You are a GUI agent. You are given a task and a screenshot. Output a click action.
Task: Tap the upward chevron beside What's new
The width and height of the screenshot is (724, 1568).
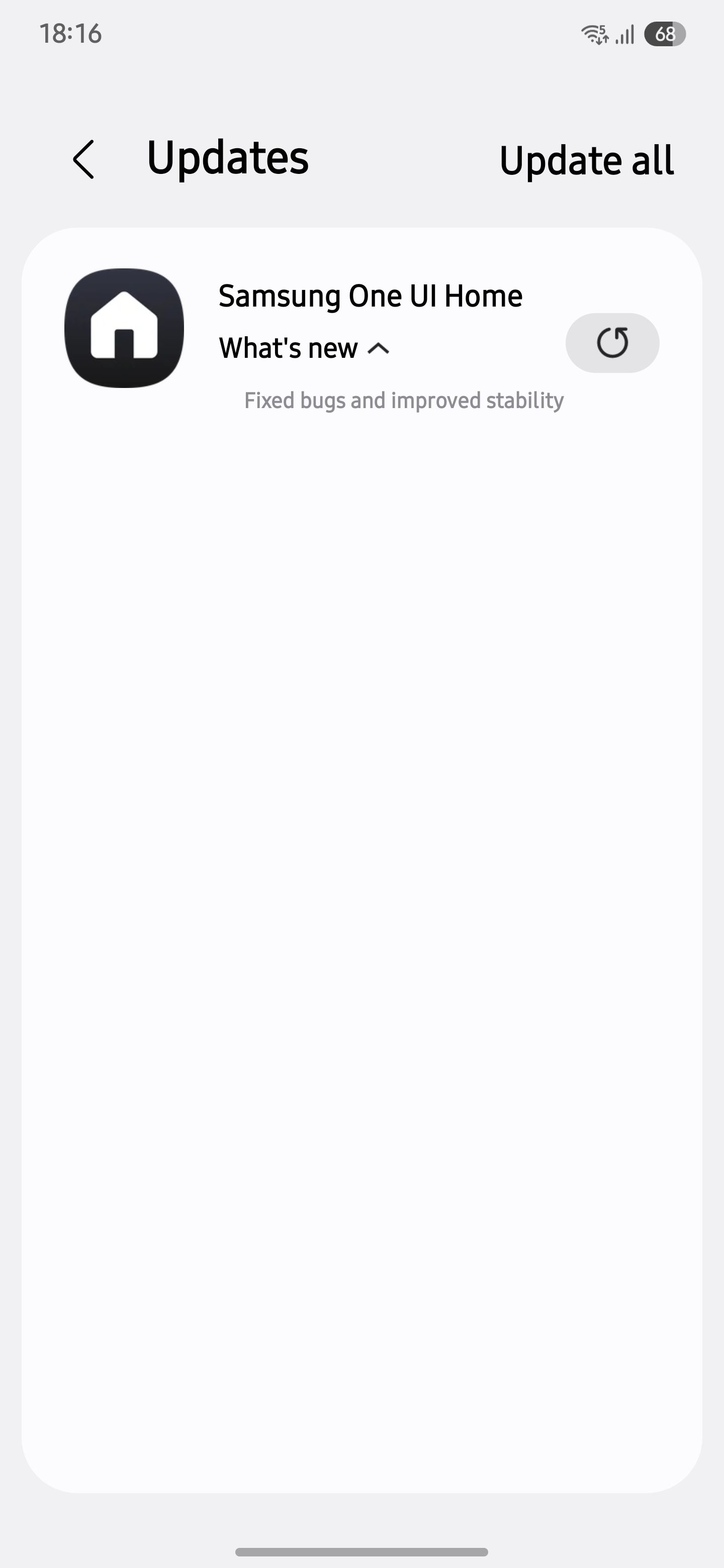pyautogui.click(x=378, y=348)
